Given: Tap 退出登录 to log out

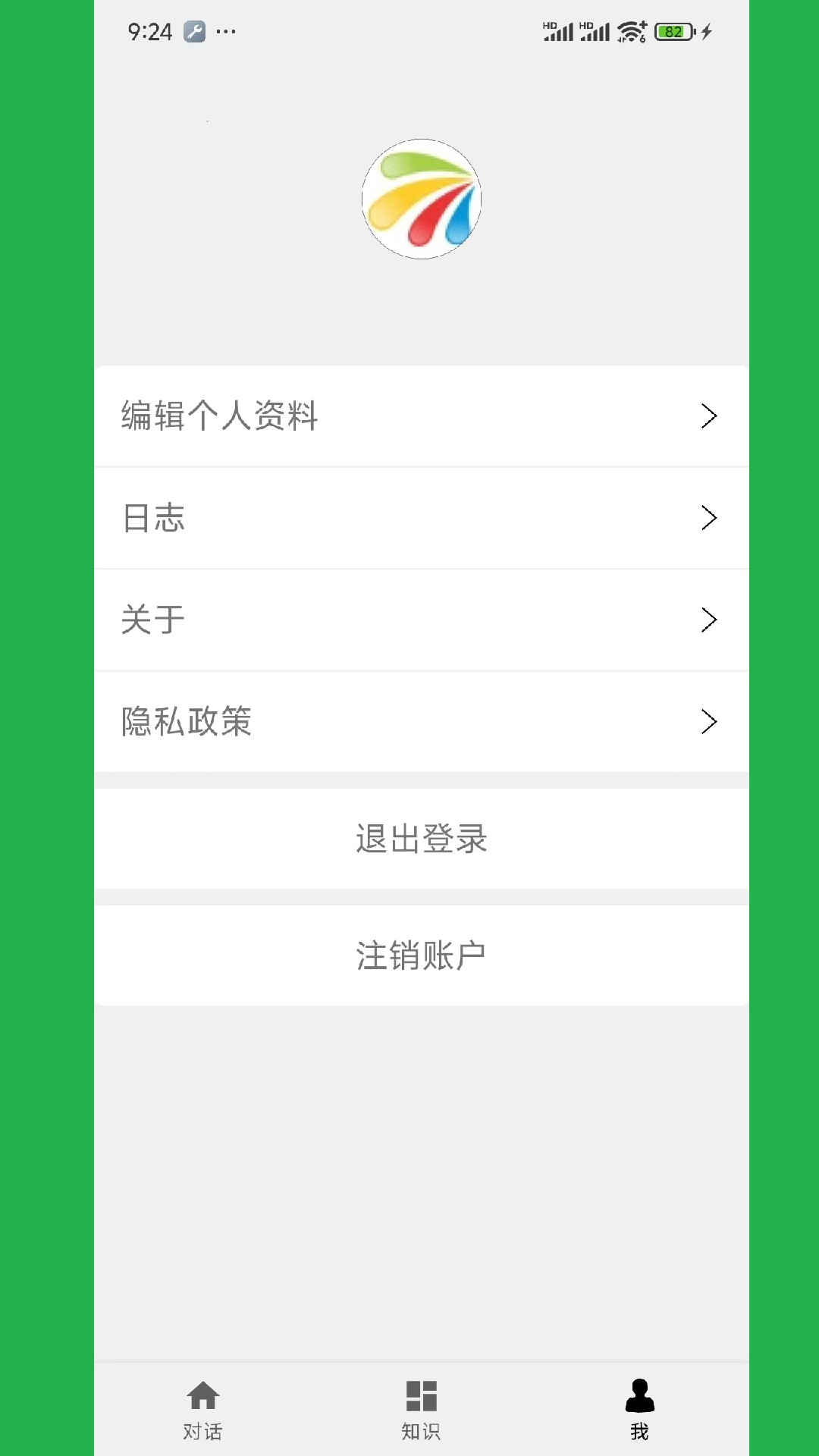Looking at the screenshot, I should point(422,839).
